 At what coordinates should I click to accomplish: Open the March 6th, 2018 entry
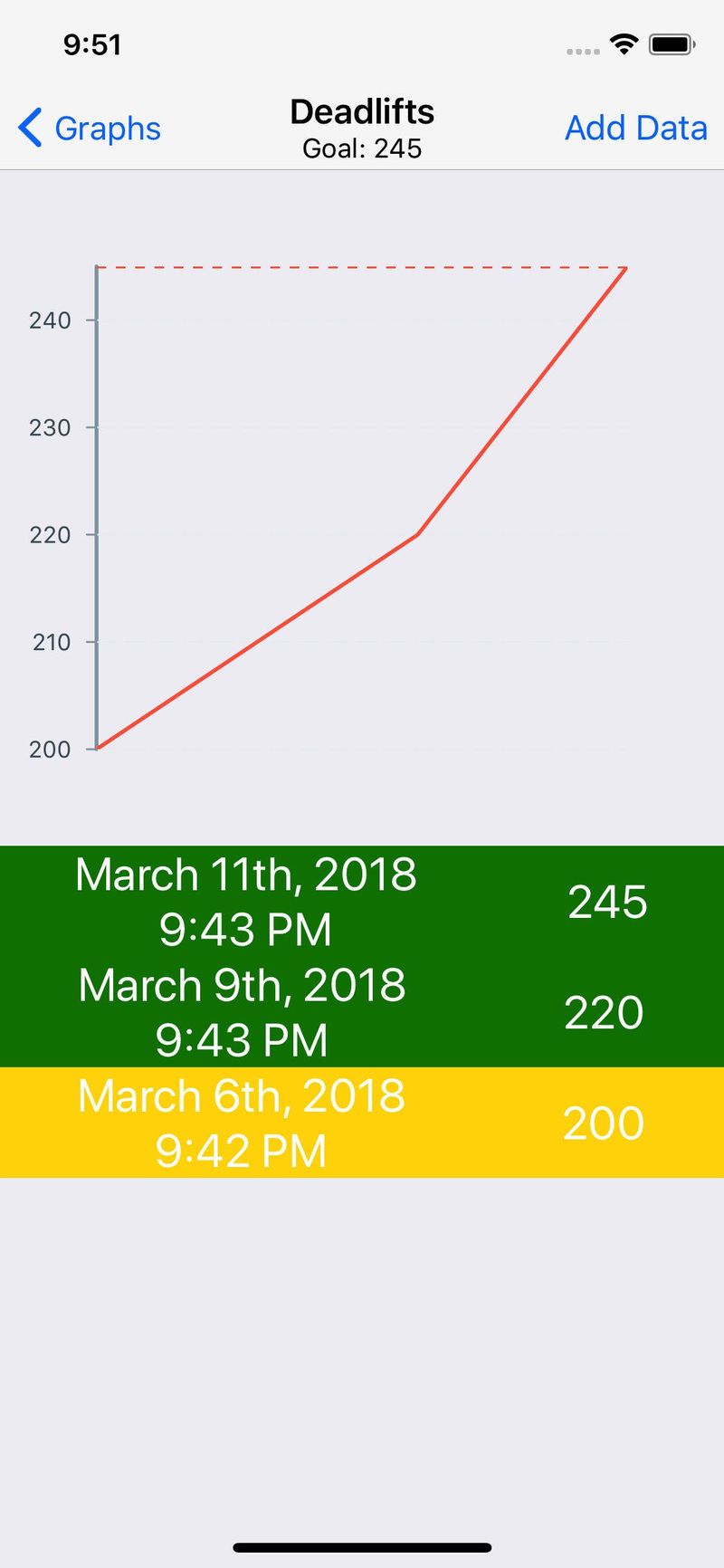(x=362, y=1123)
